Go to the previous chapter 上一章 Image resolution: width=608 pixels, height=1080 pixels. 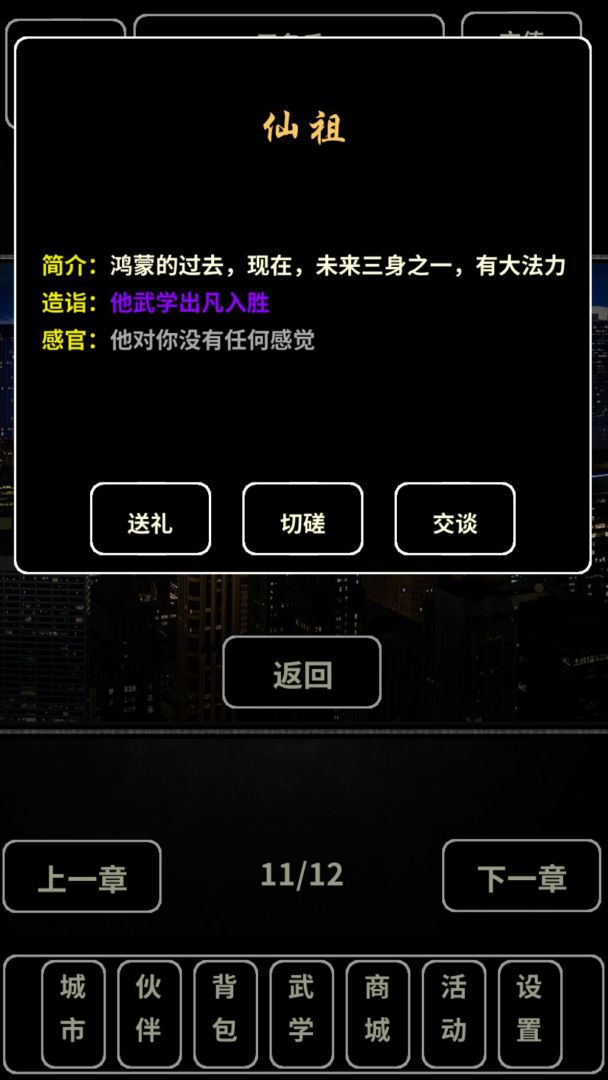(x=82, y=877)
